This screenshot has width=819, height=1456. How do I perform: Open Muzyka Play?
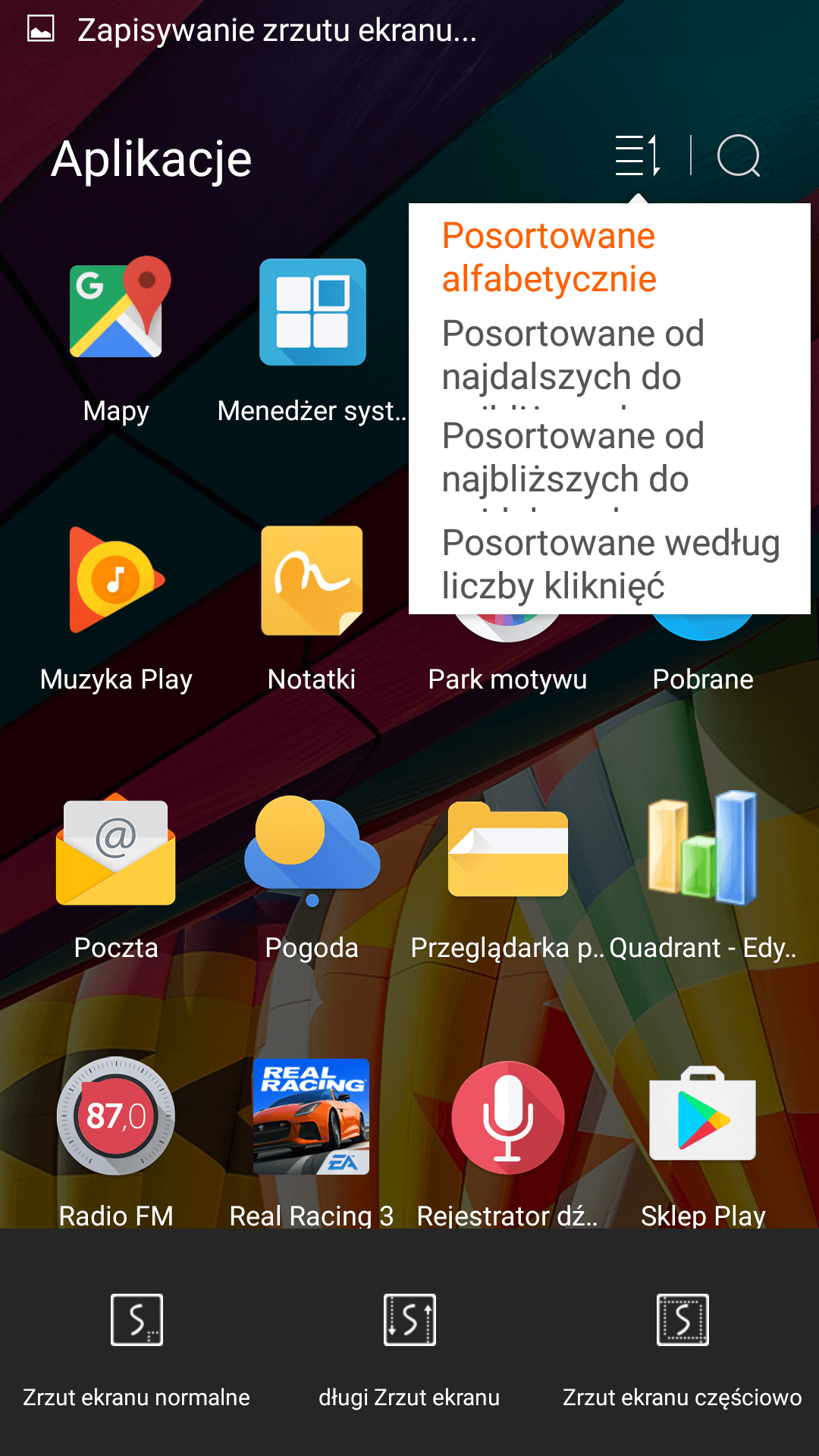click(116, 607)
